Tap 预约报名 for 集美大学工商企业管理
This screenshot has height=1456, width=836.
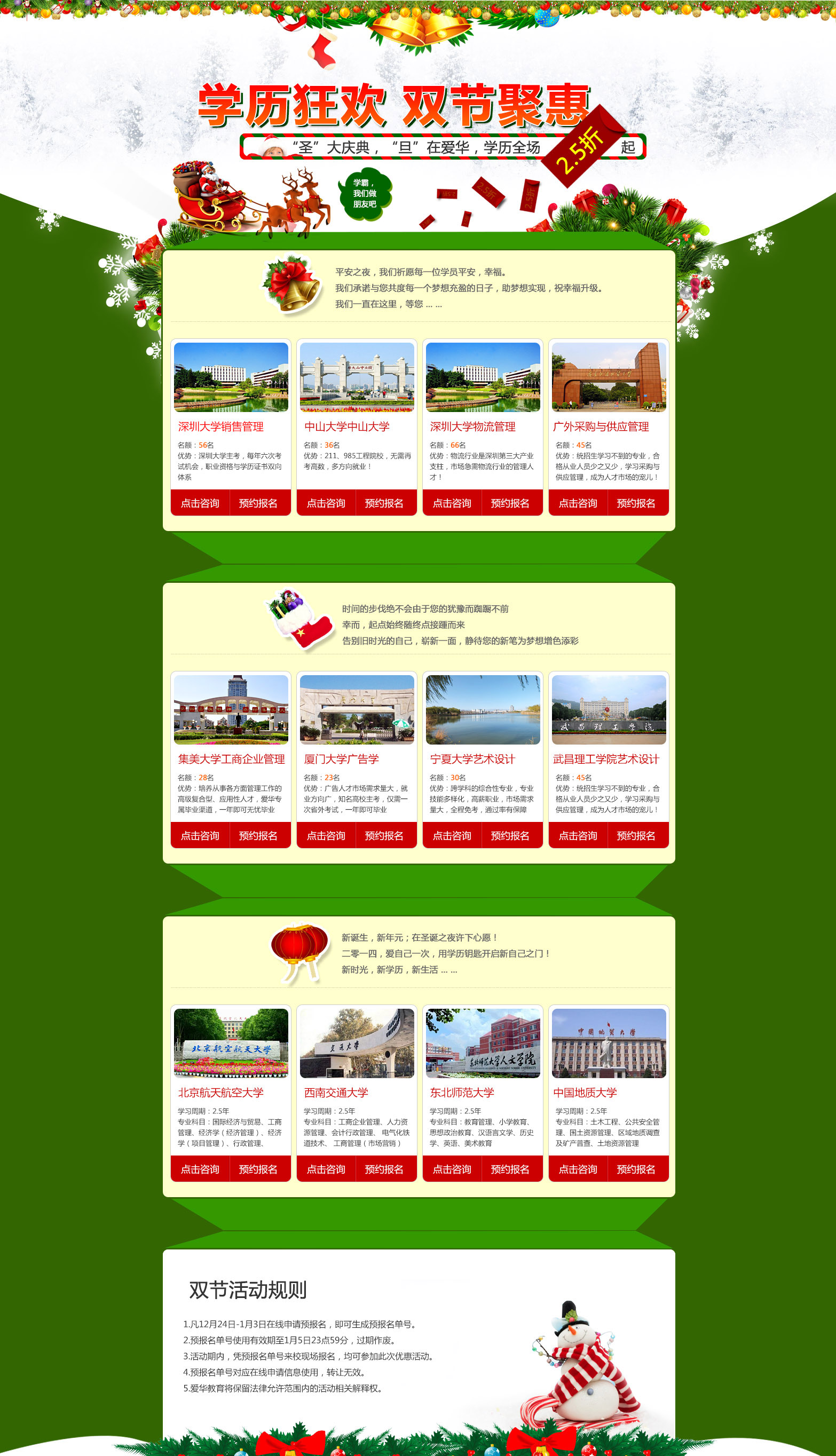click(x=258, y=836)
